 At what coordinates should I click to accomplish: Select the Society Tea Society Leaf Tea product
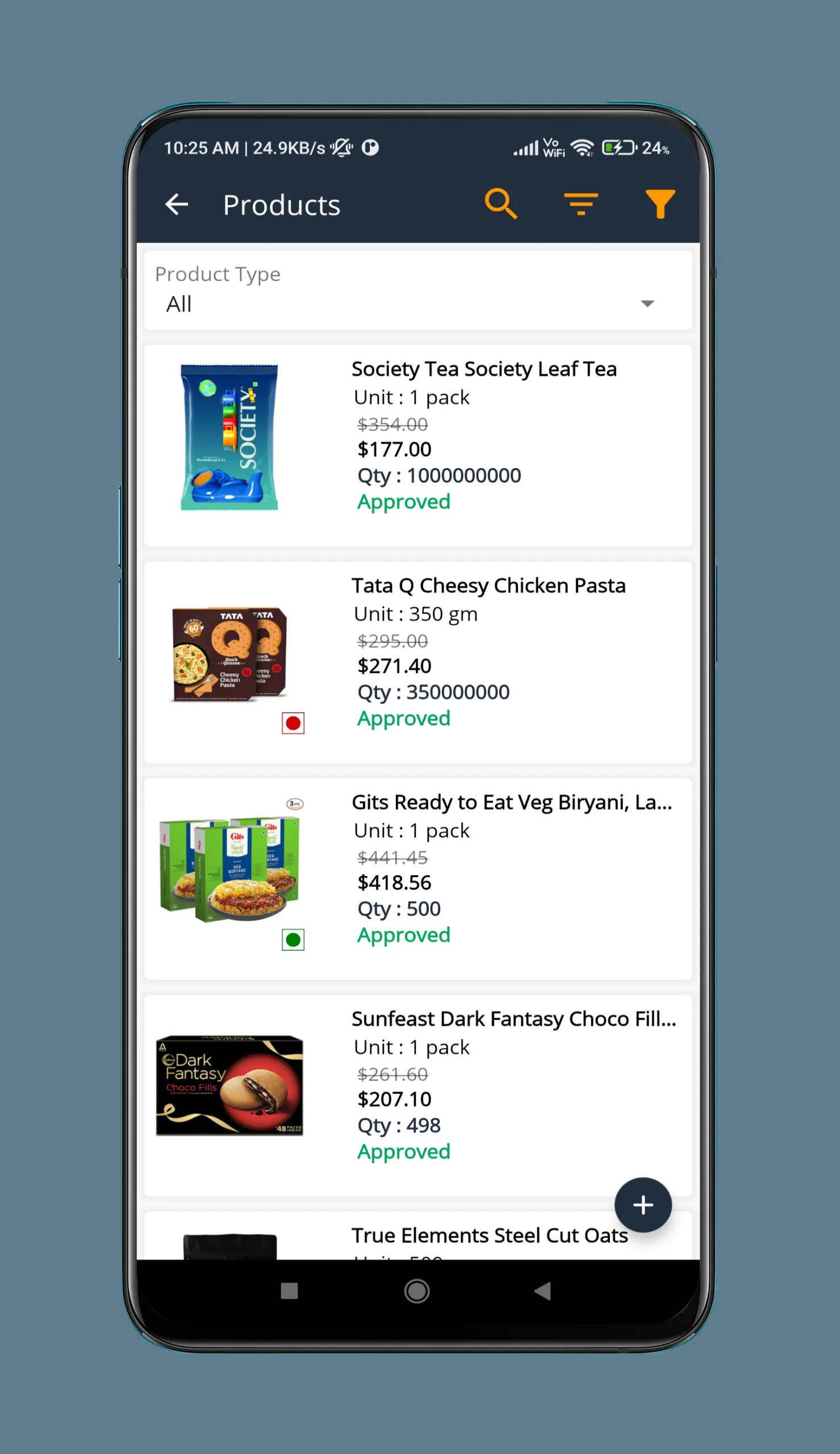(416, 444)
